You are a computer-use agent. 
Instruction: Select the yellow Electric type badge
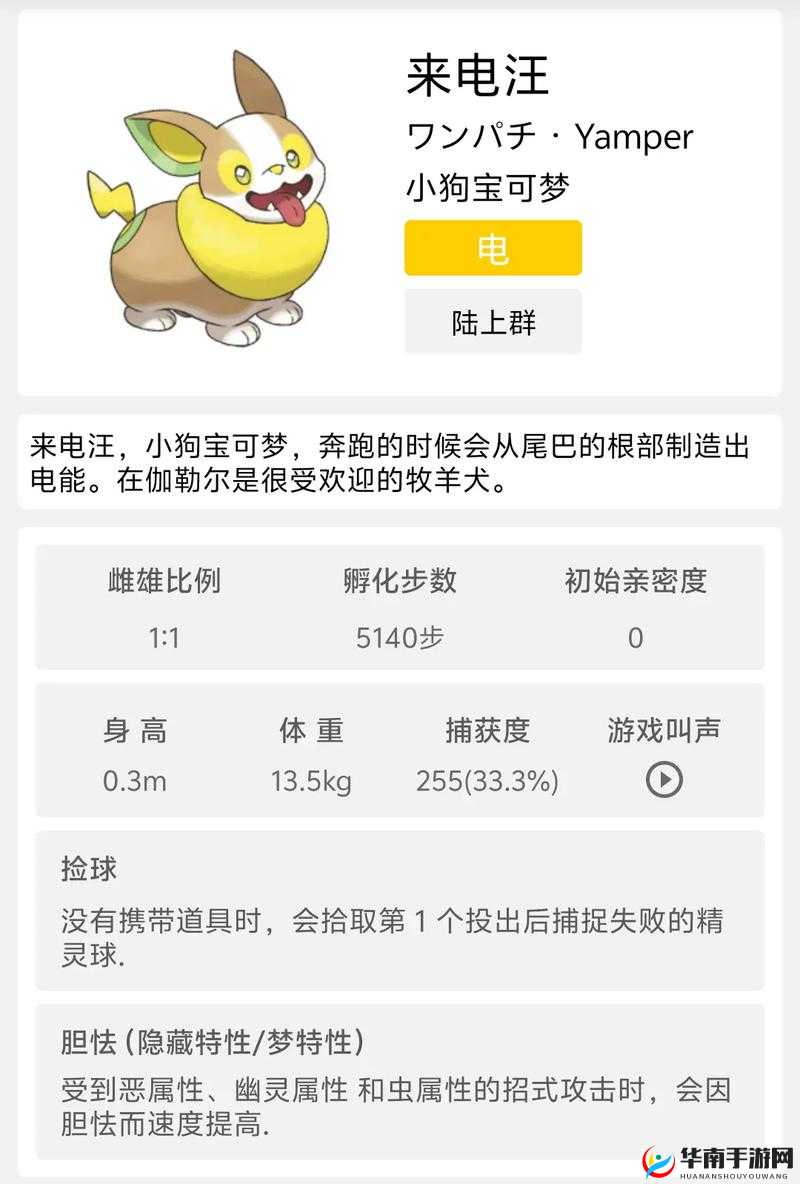tap(492, 250)
